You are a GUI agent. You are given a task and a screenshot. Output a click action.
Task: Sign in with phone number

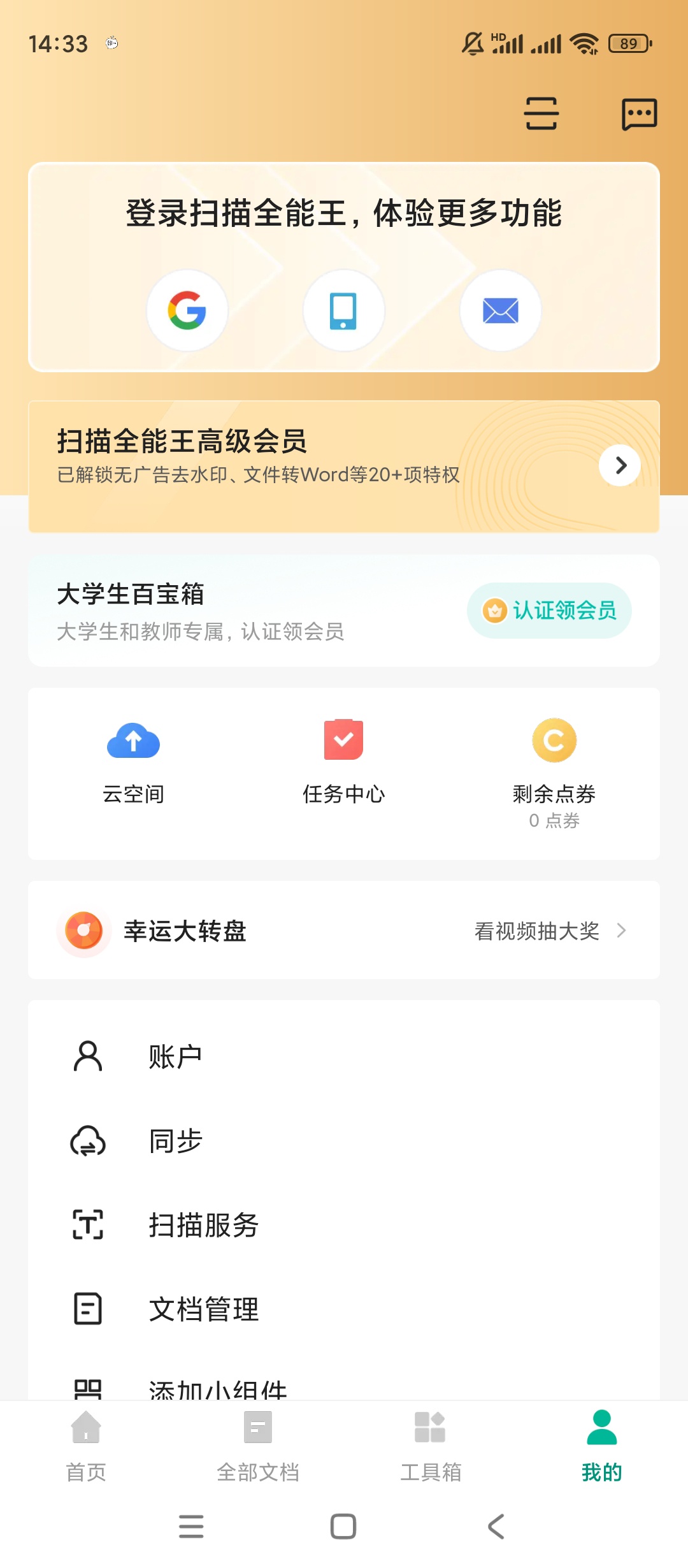pos(343,310)
